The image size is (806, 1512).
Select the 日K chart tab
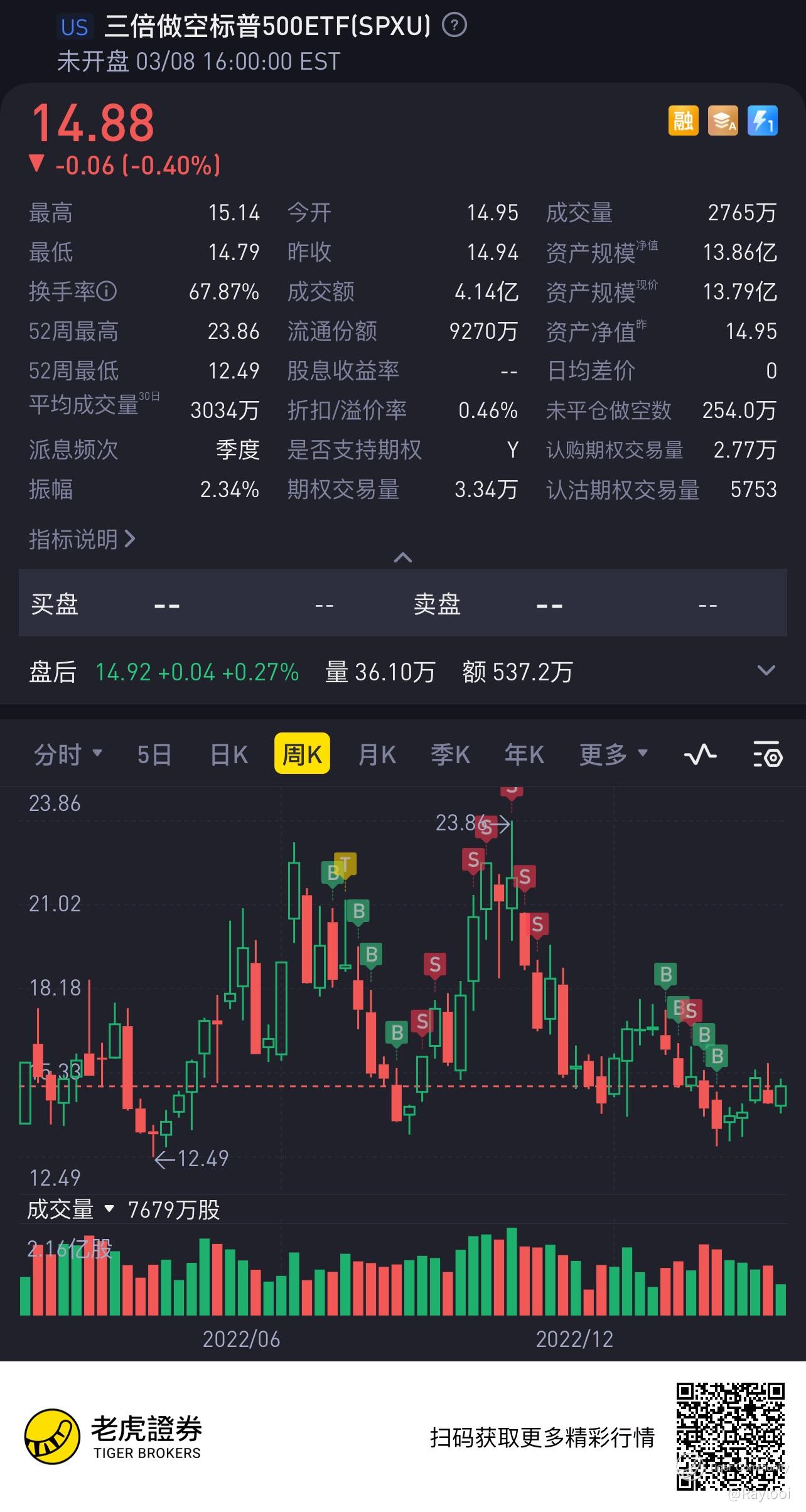coord(229,754)
